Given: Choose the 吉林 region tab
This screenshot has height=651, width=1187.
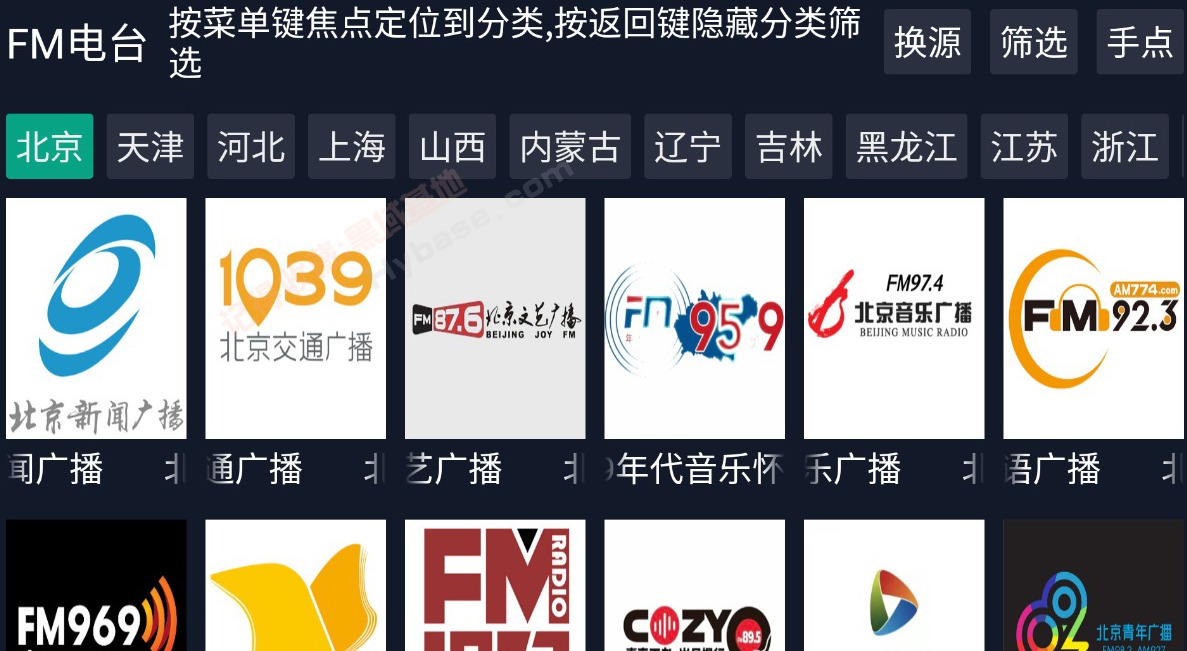Looking at the screenshot, I should (x=789, y=147).
